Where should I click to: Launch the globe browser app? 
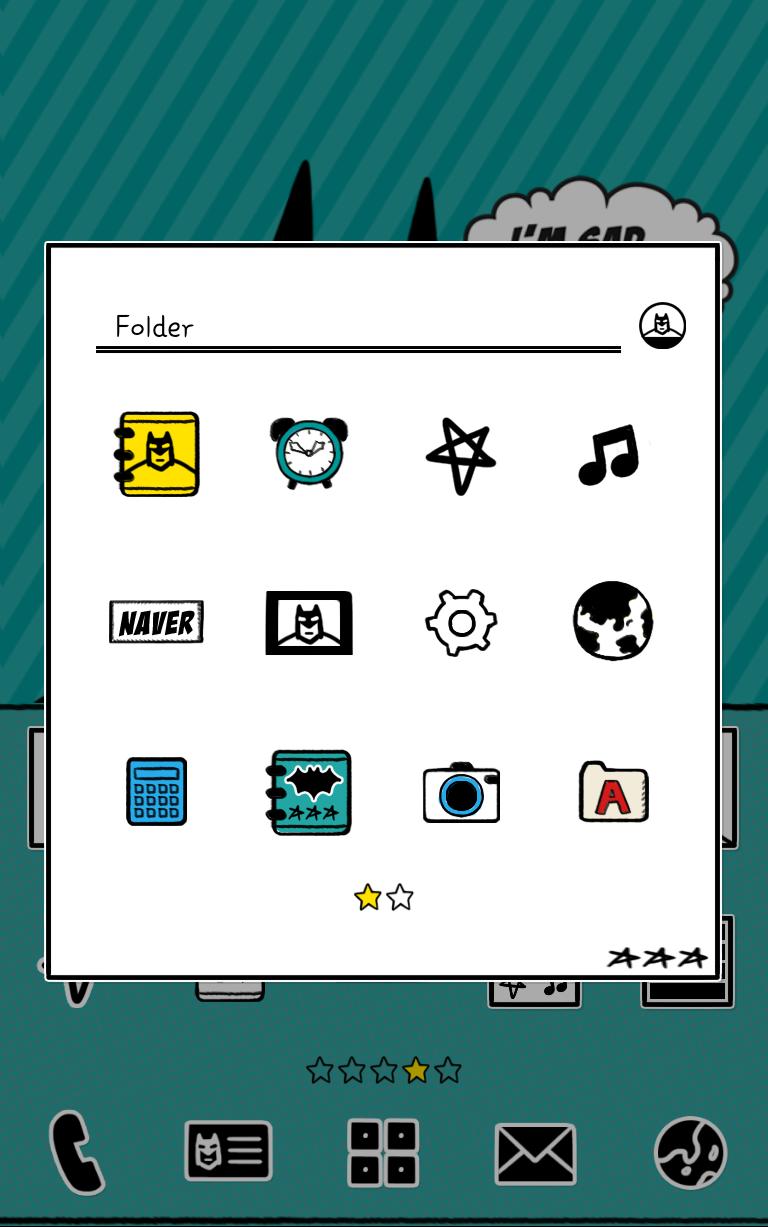pos(612,621)
